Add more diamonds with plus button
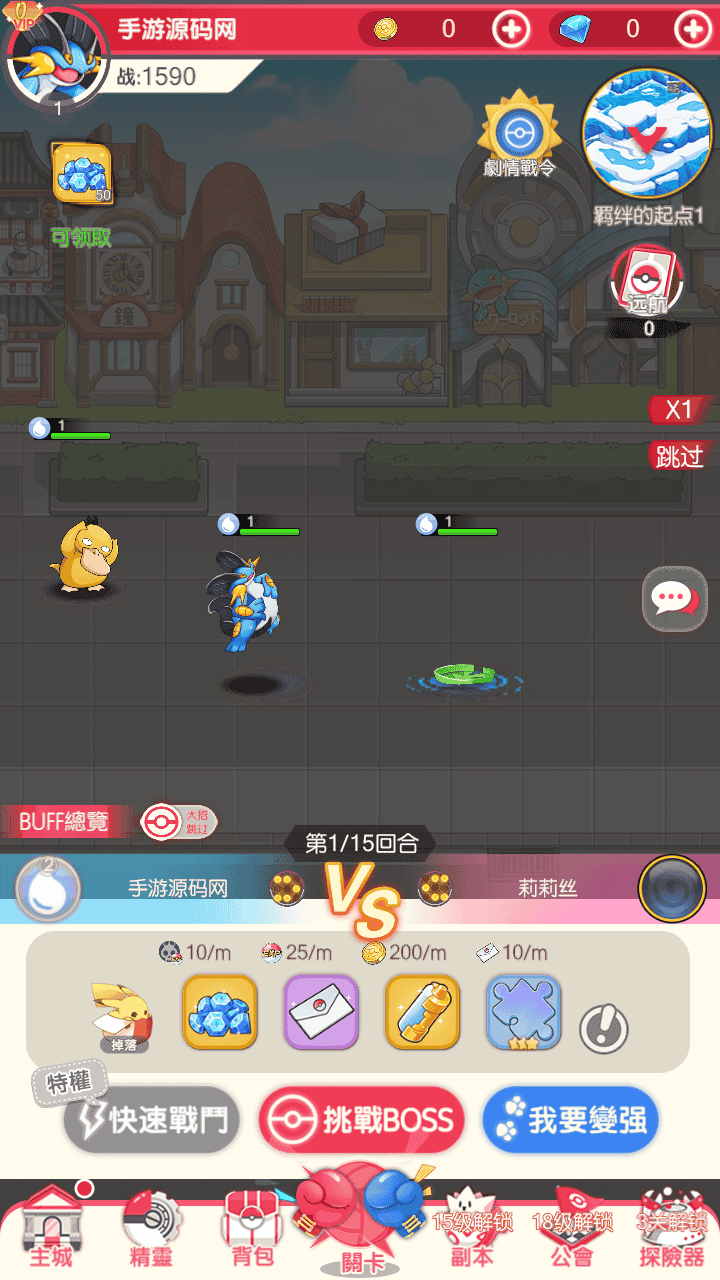 coord(693,30)
